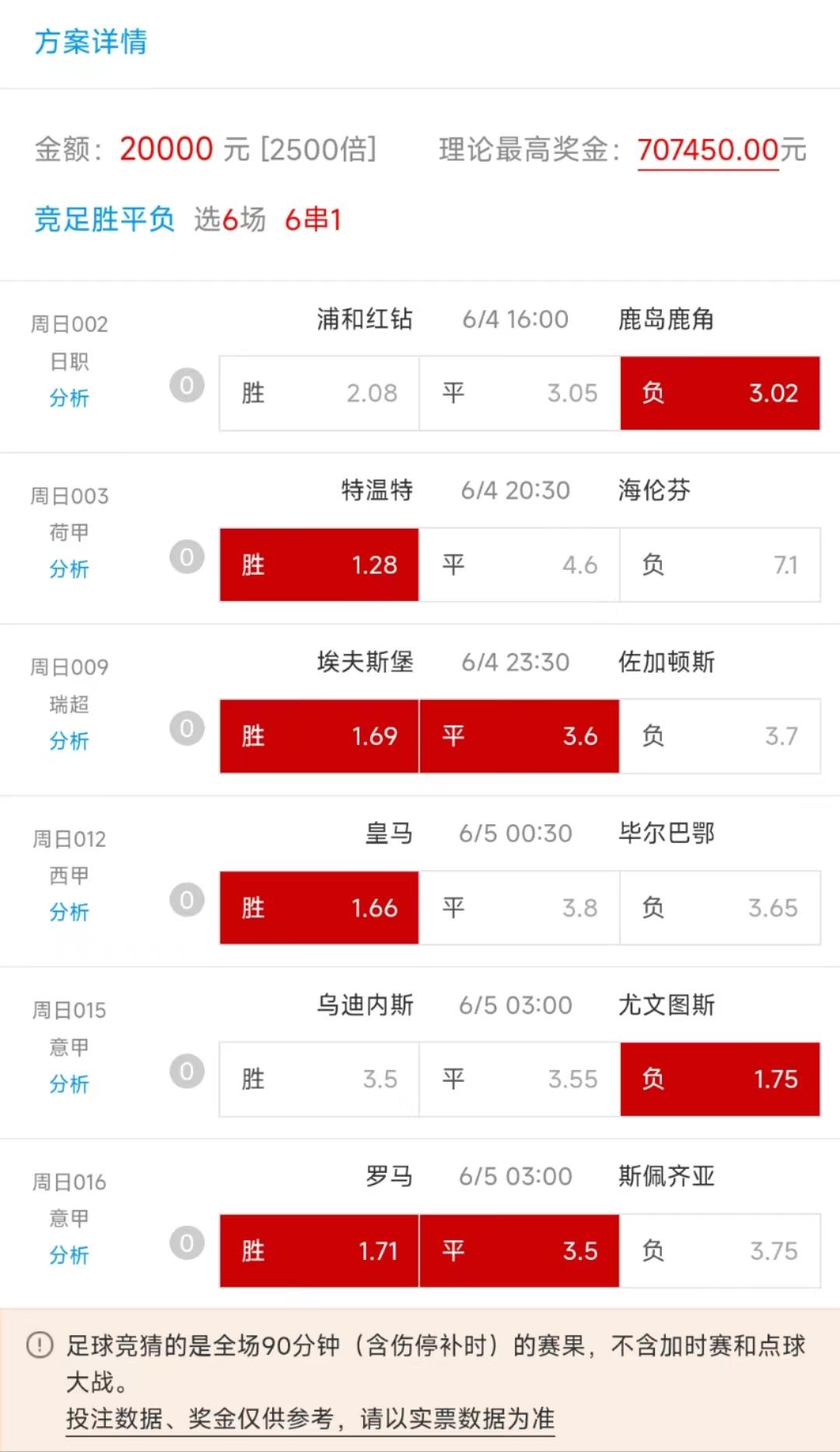Deselect the 平 3.5 pick for 罗马
The image size is (840, 1452).
(520, 1251)
